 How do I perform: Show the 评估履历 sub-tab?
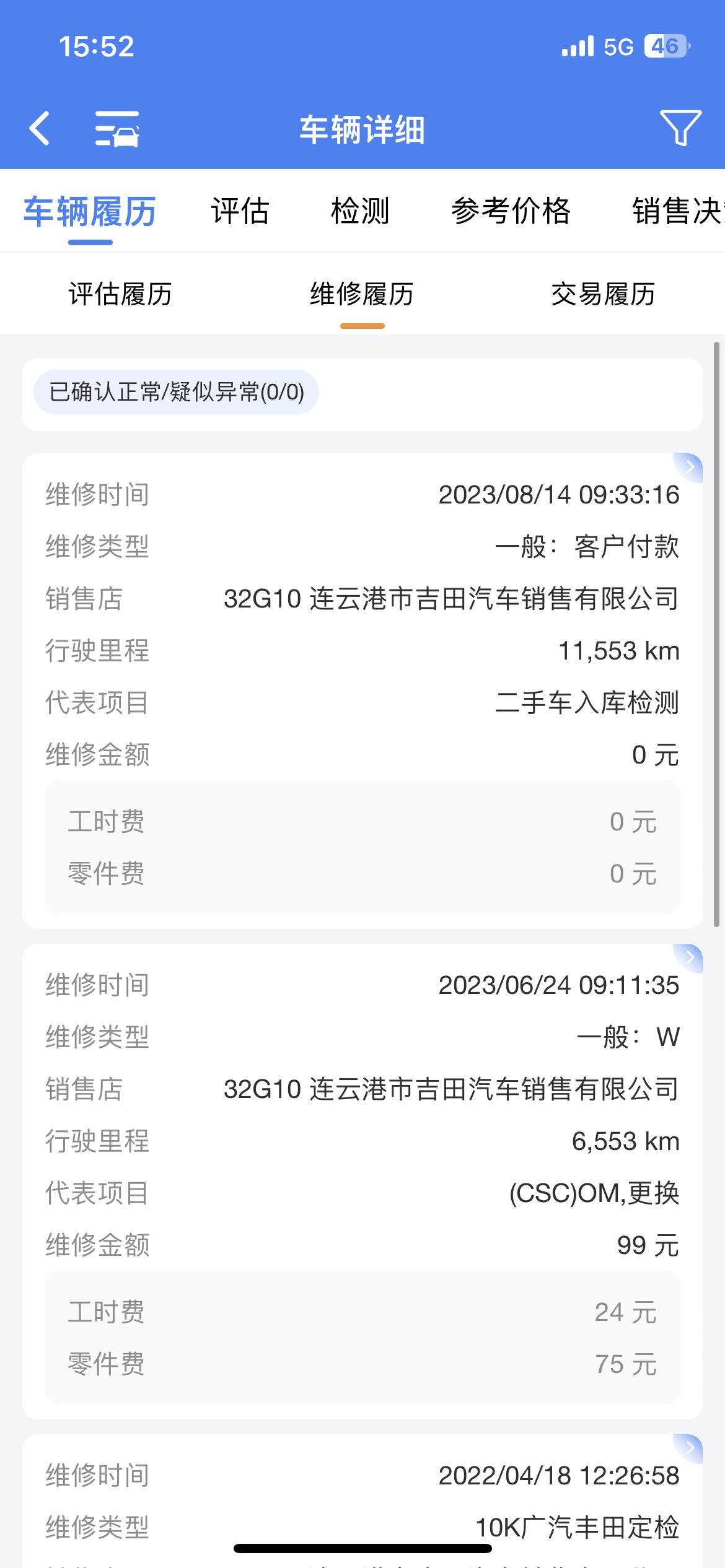(120, 294)
